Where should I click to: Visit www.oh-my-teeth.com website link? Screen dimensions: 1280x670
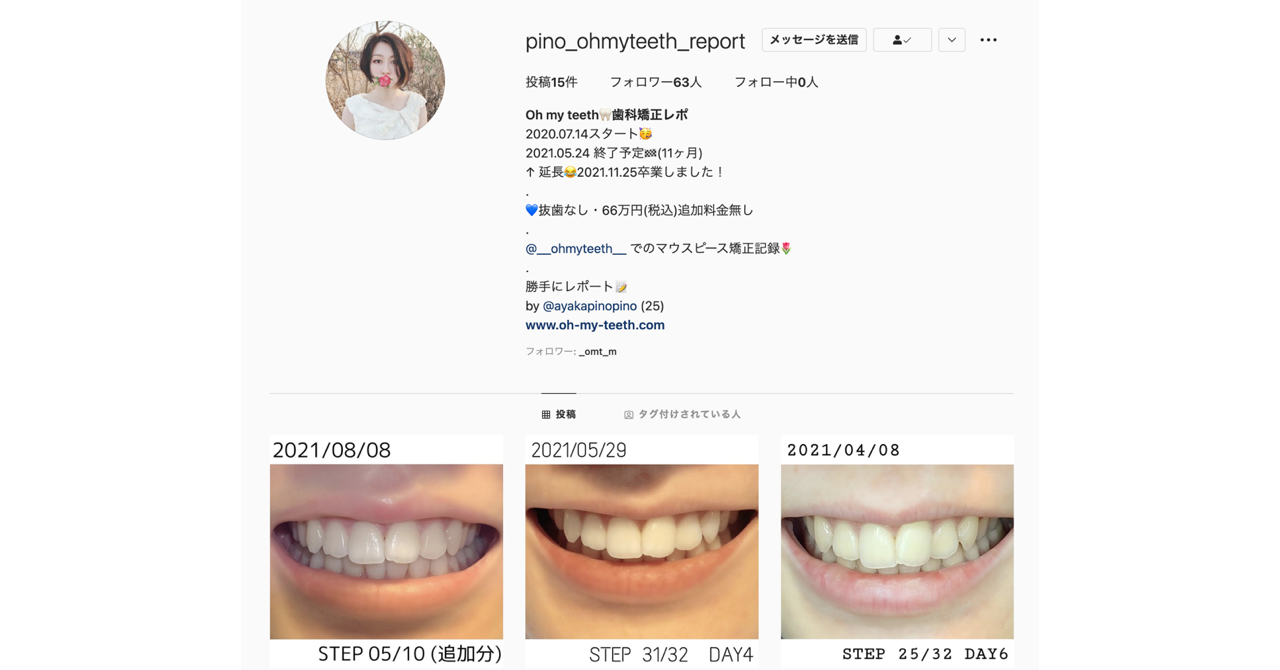click(595, 325)
